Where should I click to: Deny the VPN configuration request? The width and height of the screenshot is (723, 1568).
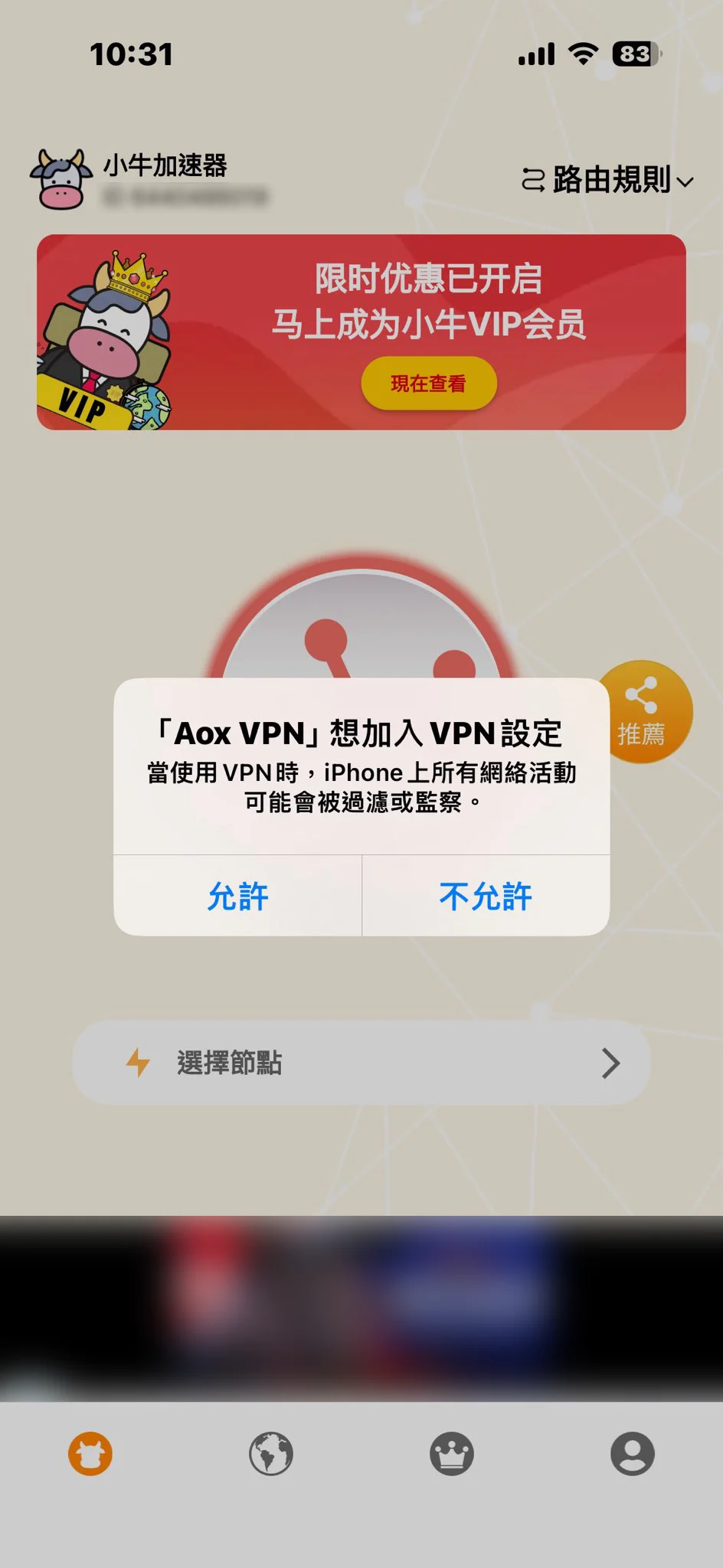point(486,896)
